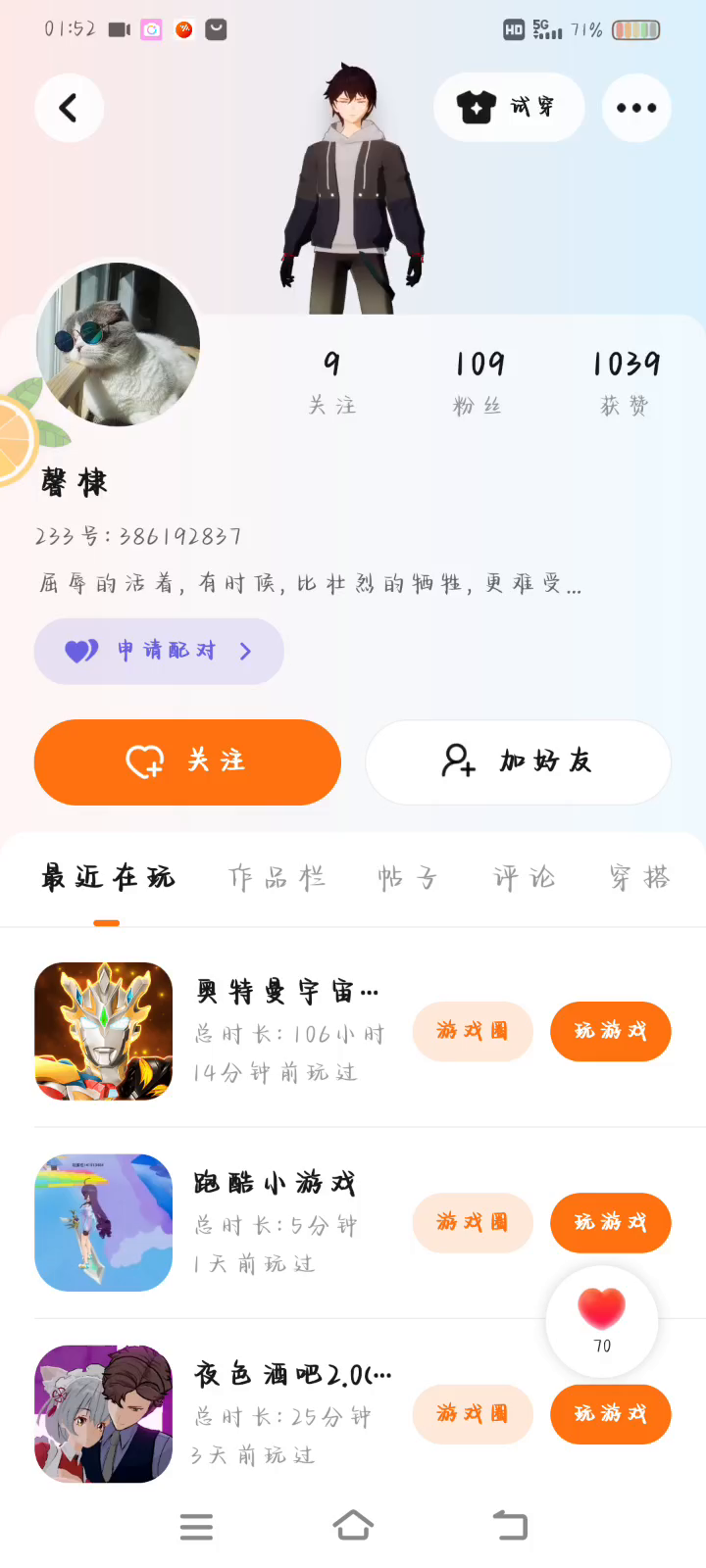
Task: Open the user's cat profile avatar
Action: click(119, 344)
